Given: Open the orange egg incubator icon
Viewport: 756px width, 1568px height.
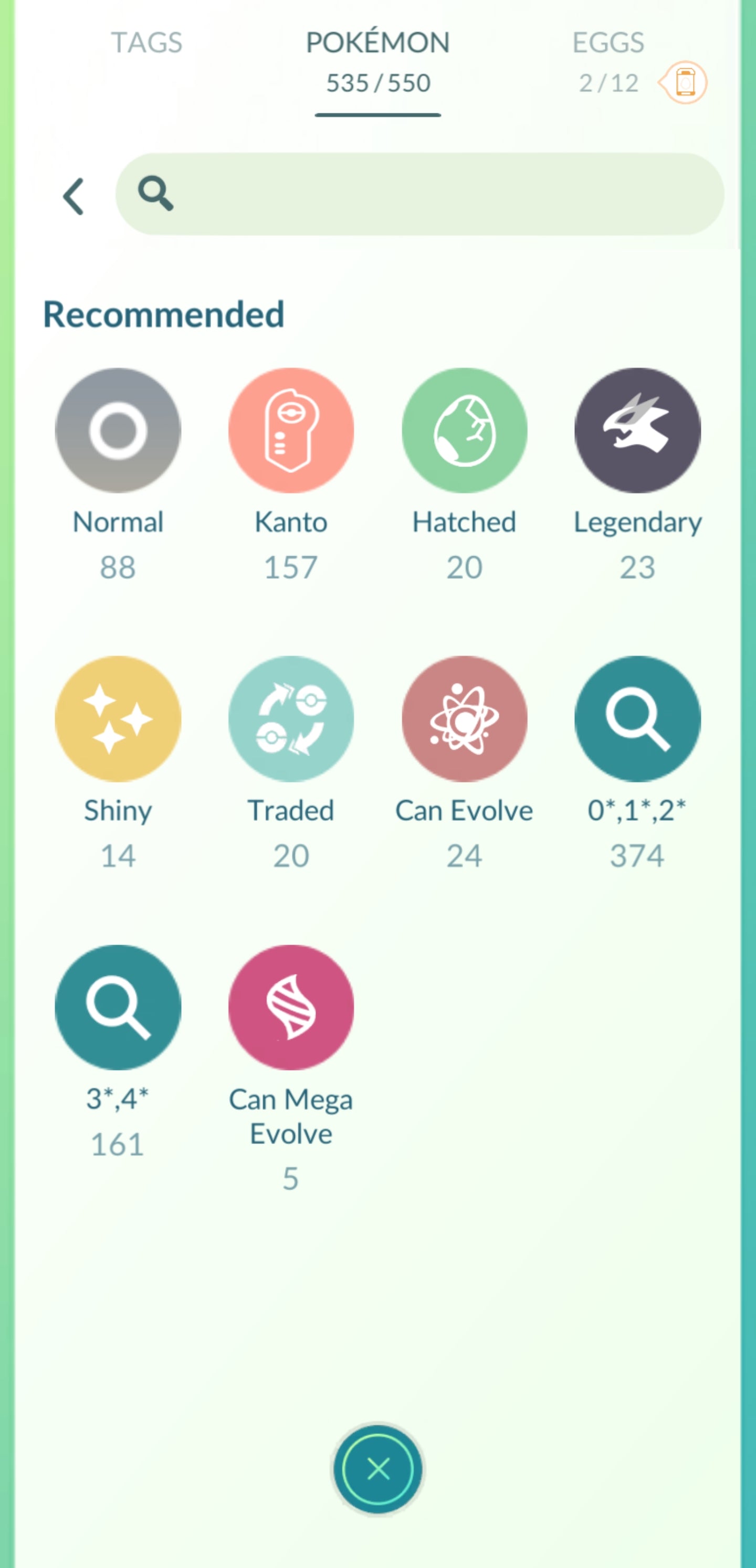Looking at the screenshot, I should (x=685, y=82).
